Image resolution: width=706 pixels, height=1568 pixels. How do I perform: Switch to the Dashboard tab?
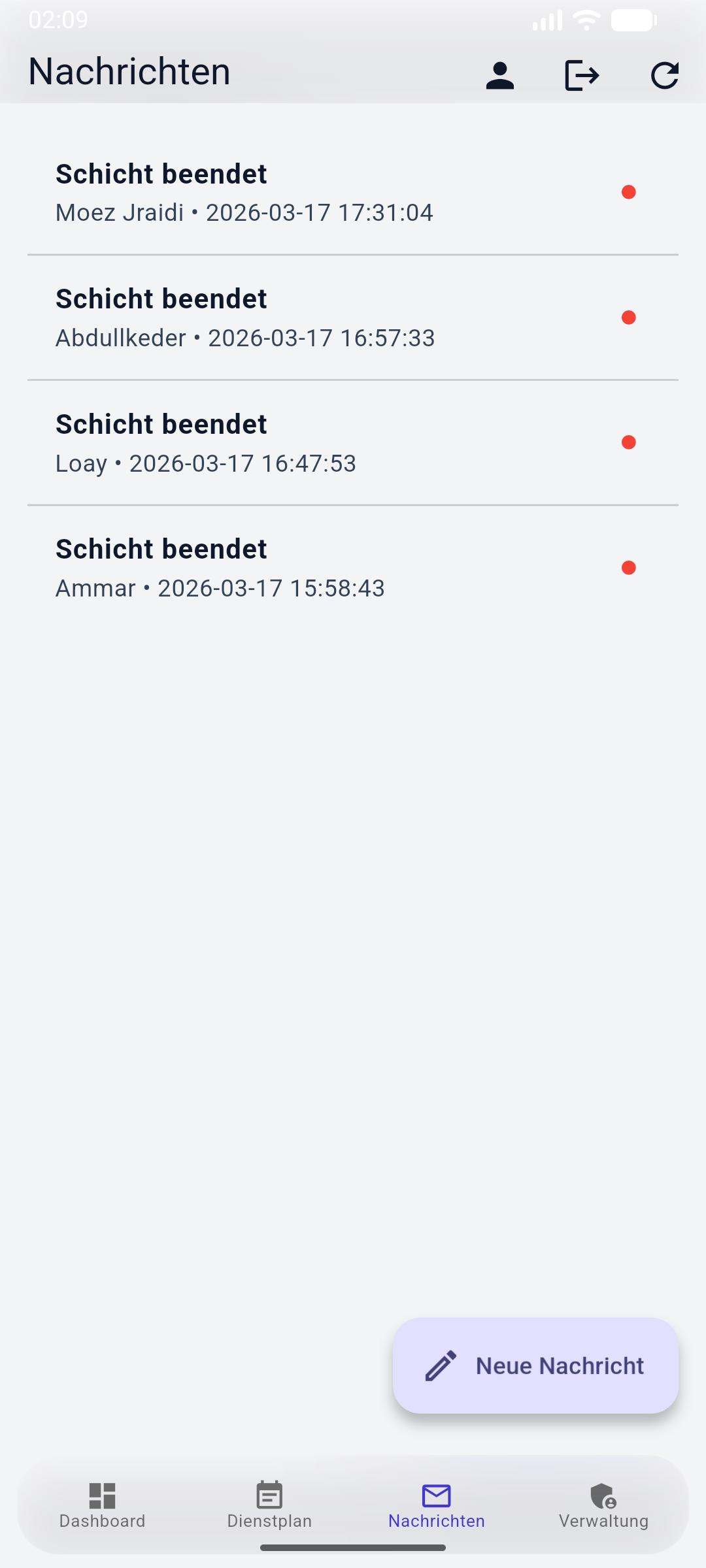point(103,1520)
